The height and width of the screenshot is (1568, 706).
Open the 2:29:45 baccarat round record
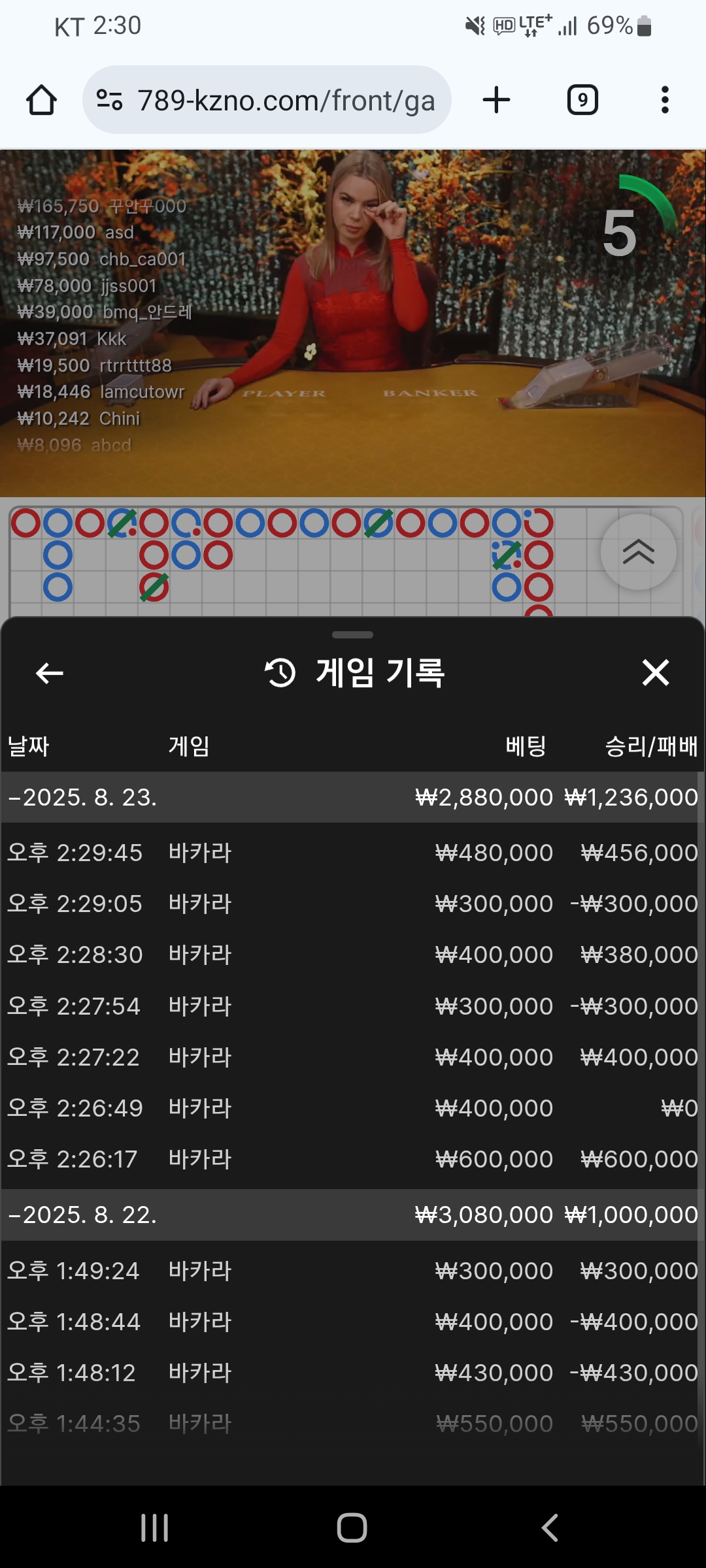coord(352,853)
